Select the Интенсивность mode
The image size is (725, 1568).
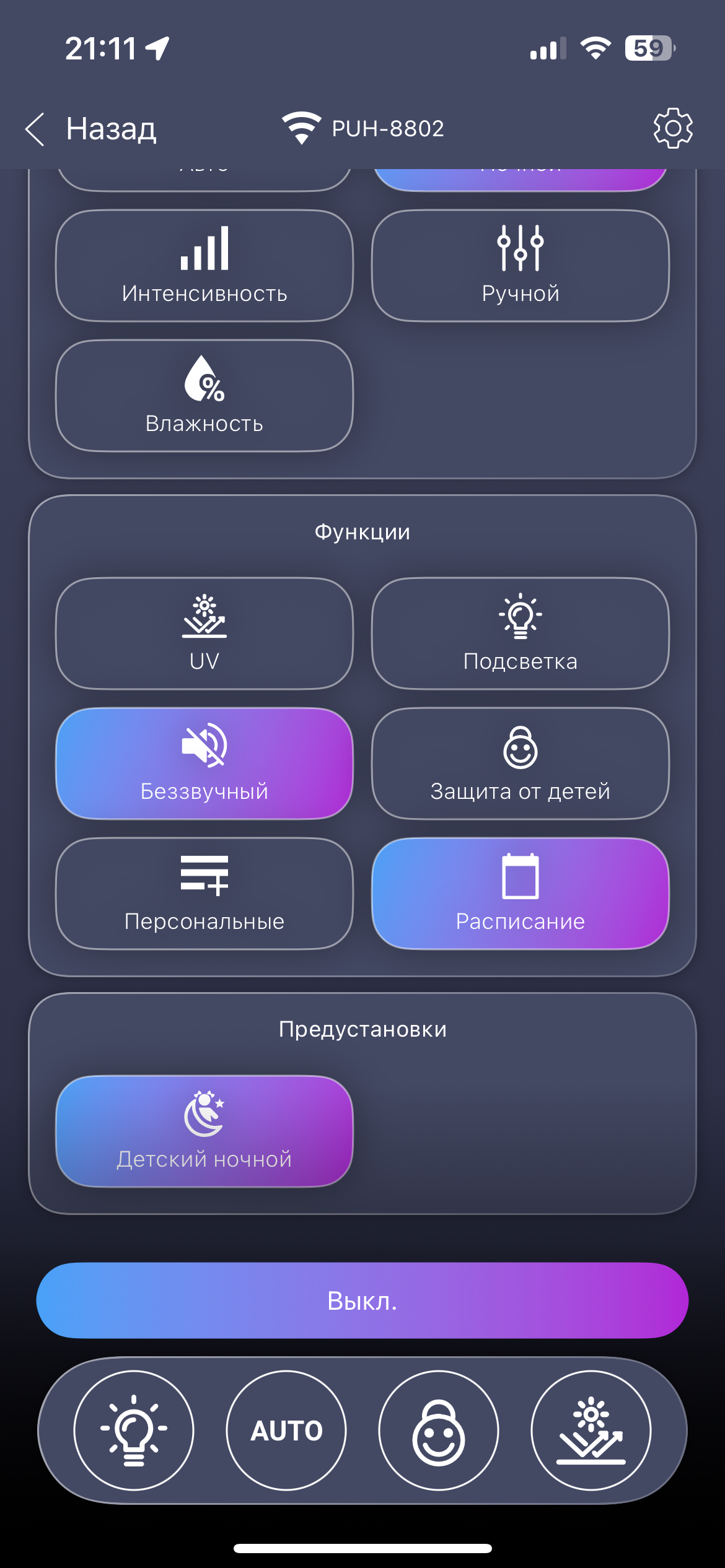204,266
